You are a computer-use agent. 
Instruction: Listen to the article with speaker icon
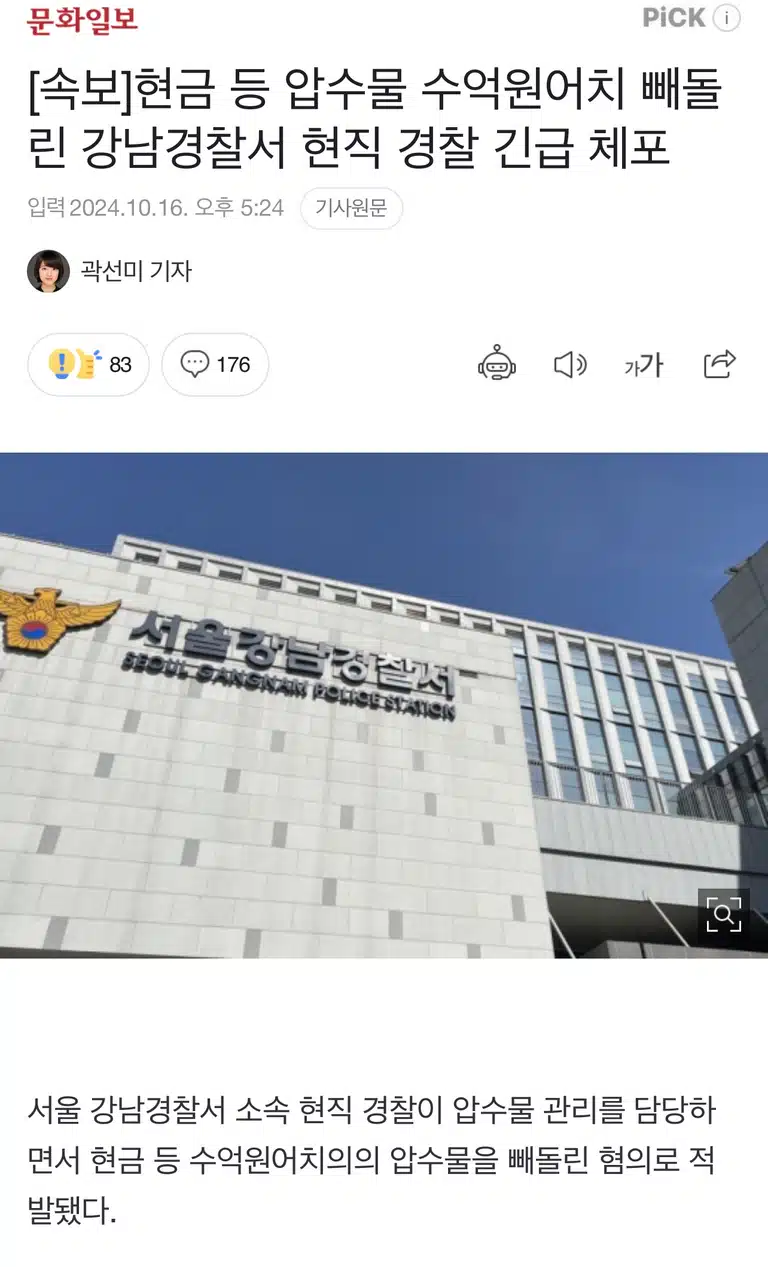[x=570, y=365]
